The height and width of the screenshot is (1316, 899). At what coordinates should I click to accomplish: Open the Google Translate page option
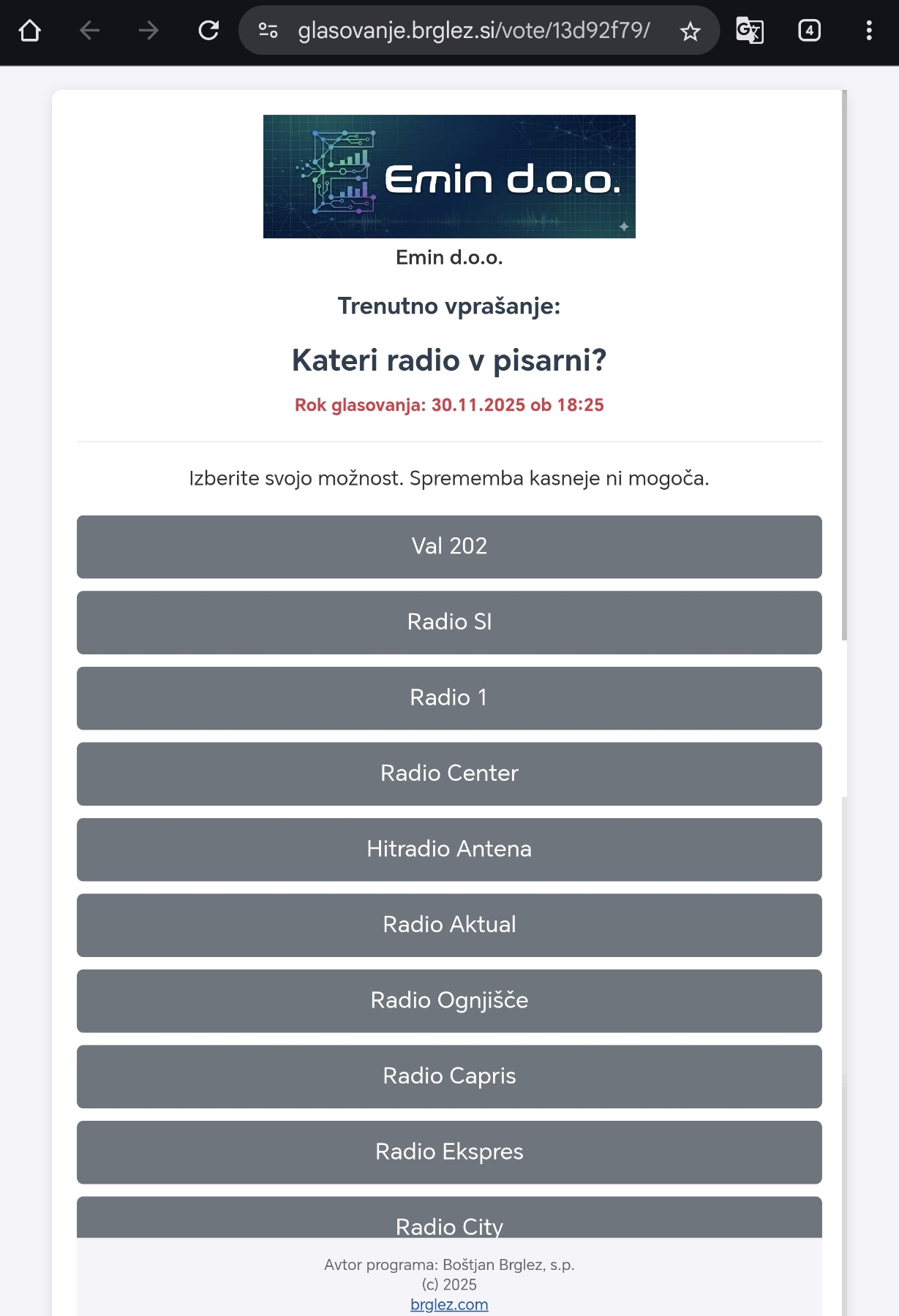click(x=750, y=31)
